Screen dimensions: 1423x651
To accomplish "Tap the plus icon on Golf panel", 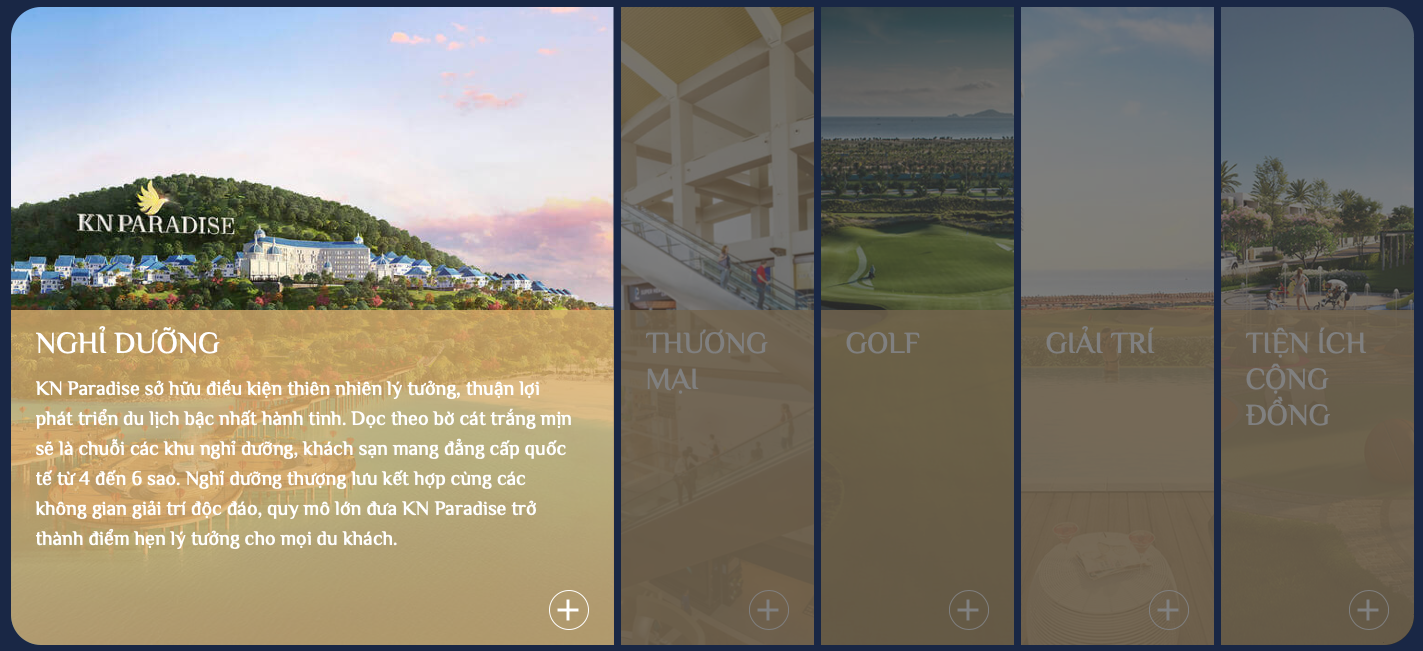I will click(968, 610).
